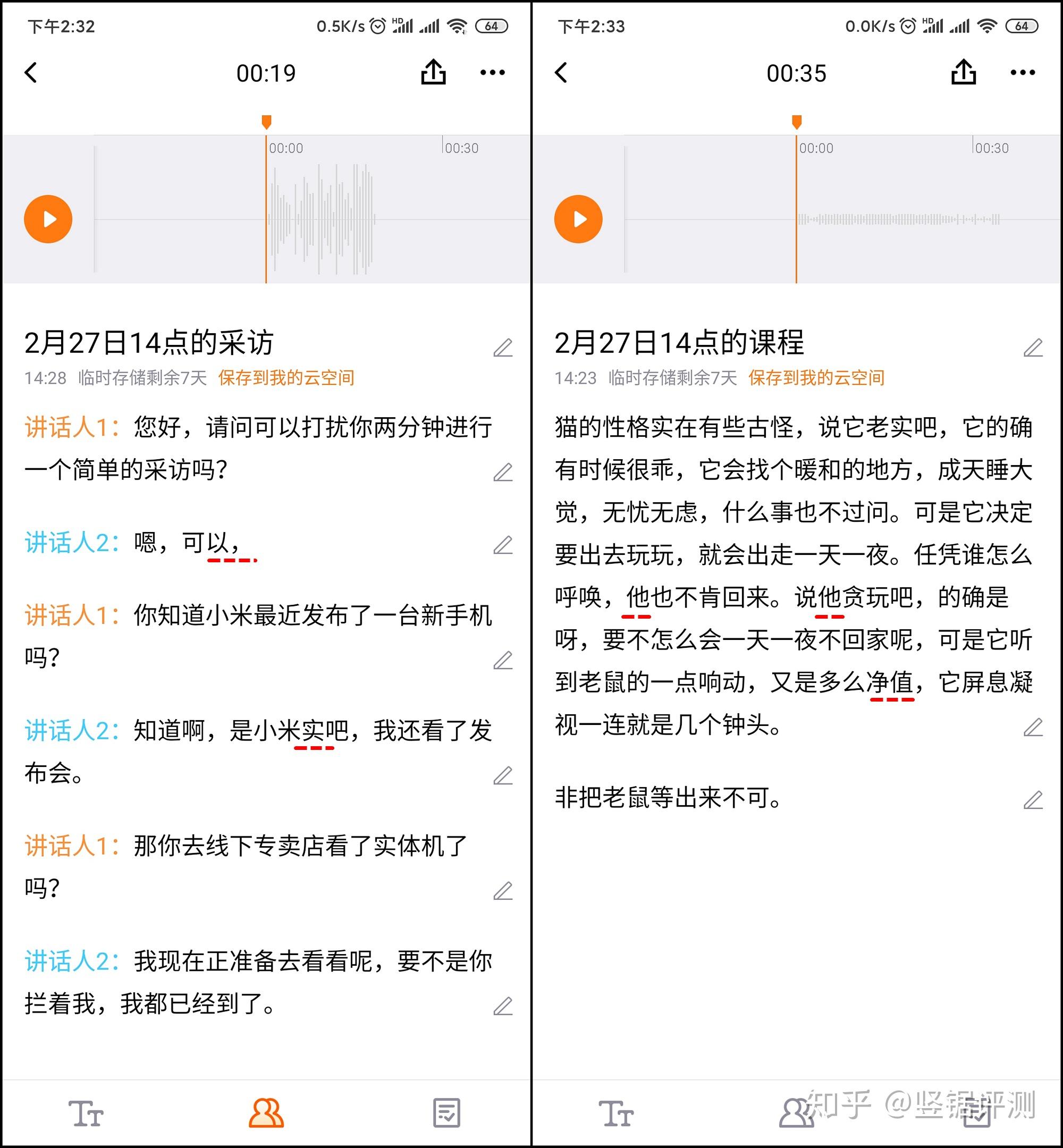Share the 00:35 course recording
The height and width of the screenshot is (1148, 1063).
964,72
